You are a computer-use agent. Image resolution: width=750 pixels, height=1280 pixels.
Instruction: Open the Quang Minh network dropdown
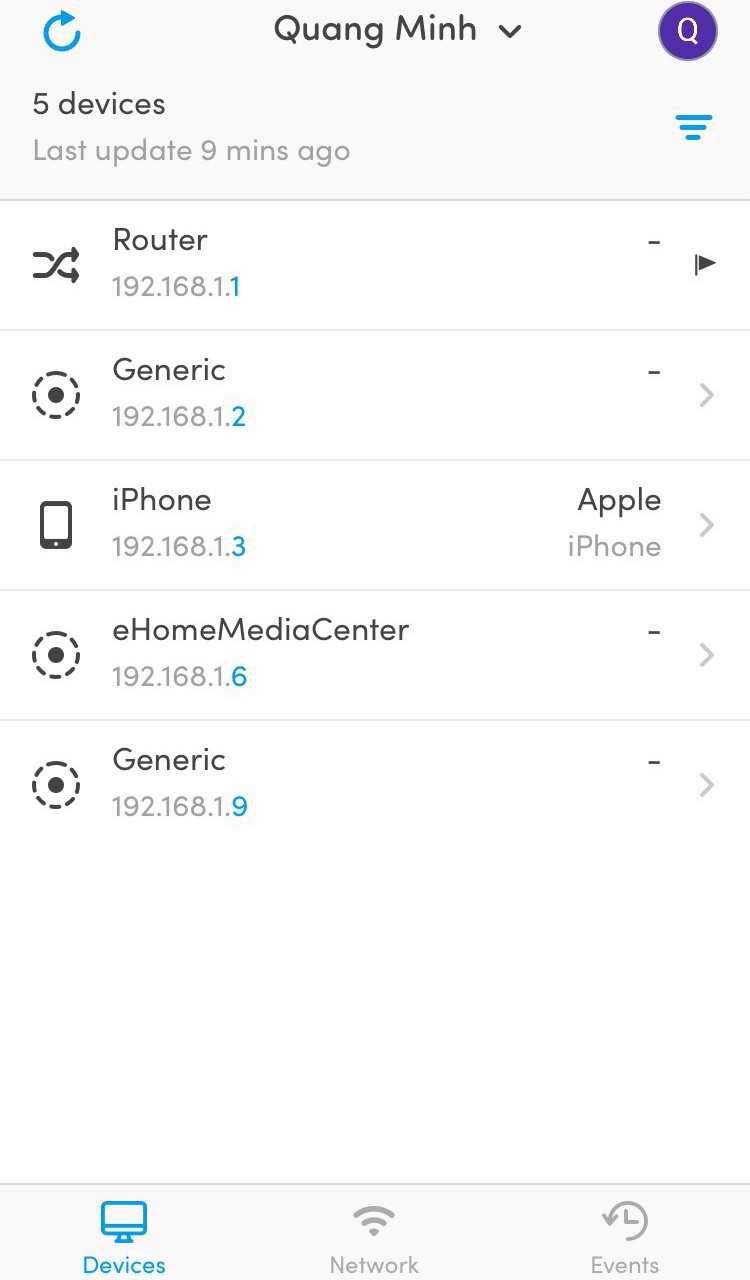point(397,30)
